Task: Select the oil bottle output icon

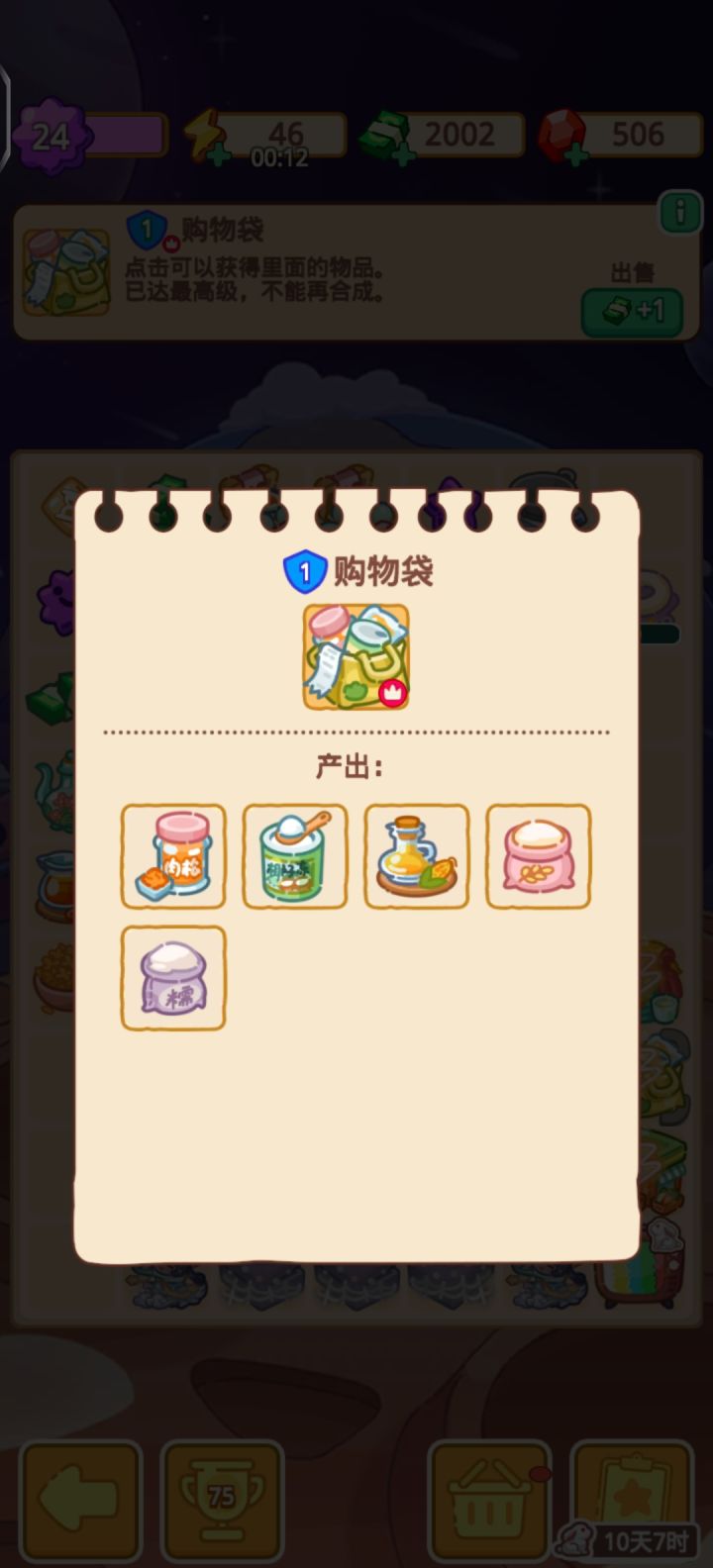Action: pos(416,855)
